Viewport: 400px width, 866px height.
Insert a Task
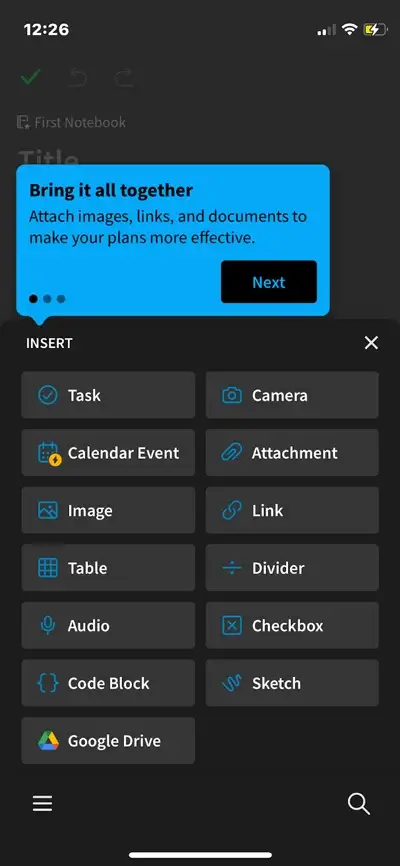pyautogui.click(x=108, y=395)
